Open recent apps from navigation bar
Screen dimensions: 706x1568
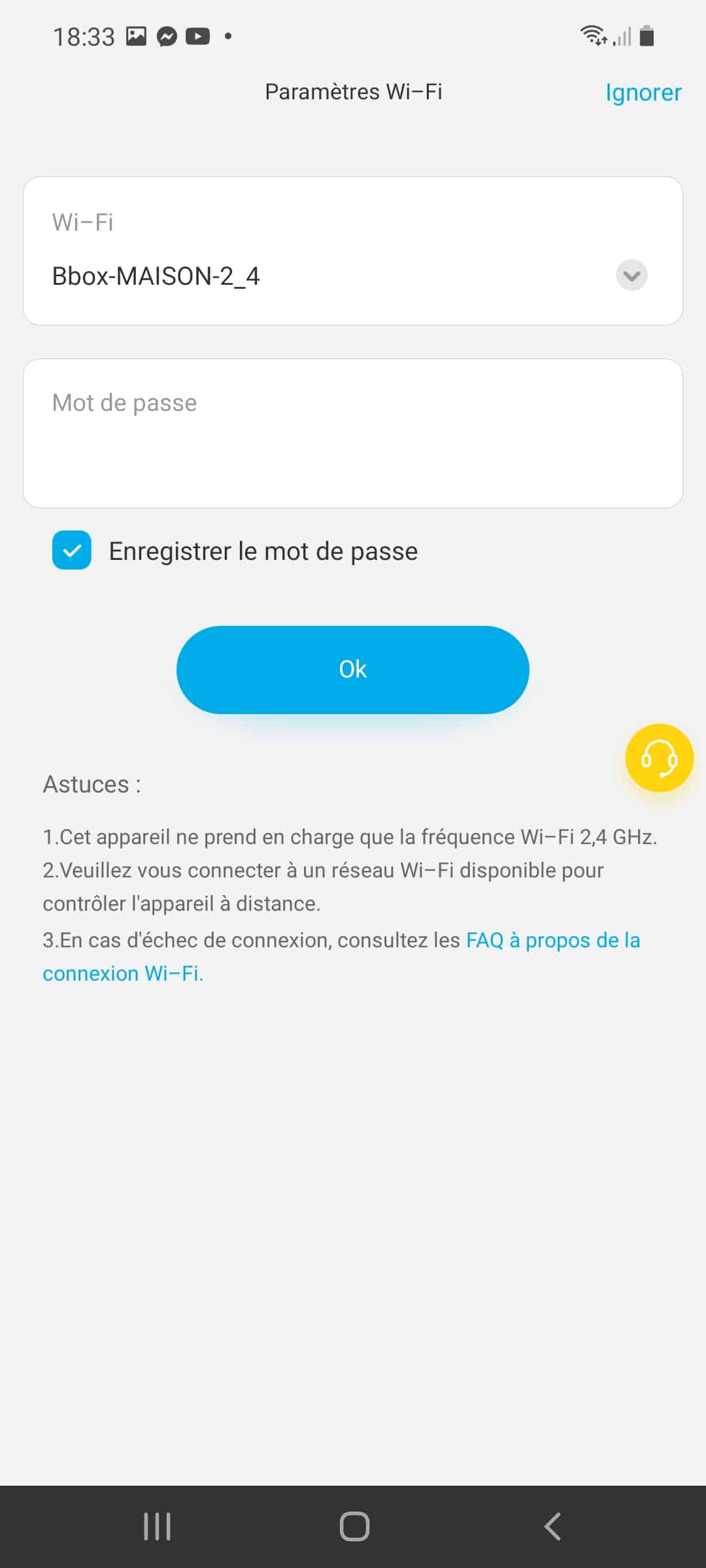[157, 1527]
